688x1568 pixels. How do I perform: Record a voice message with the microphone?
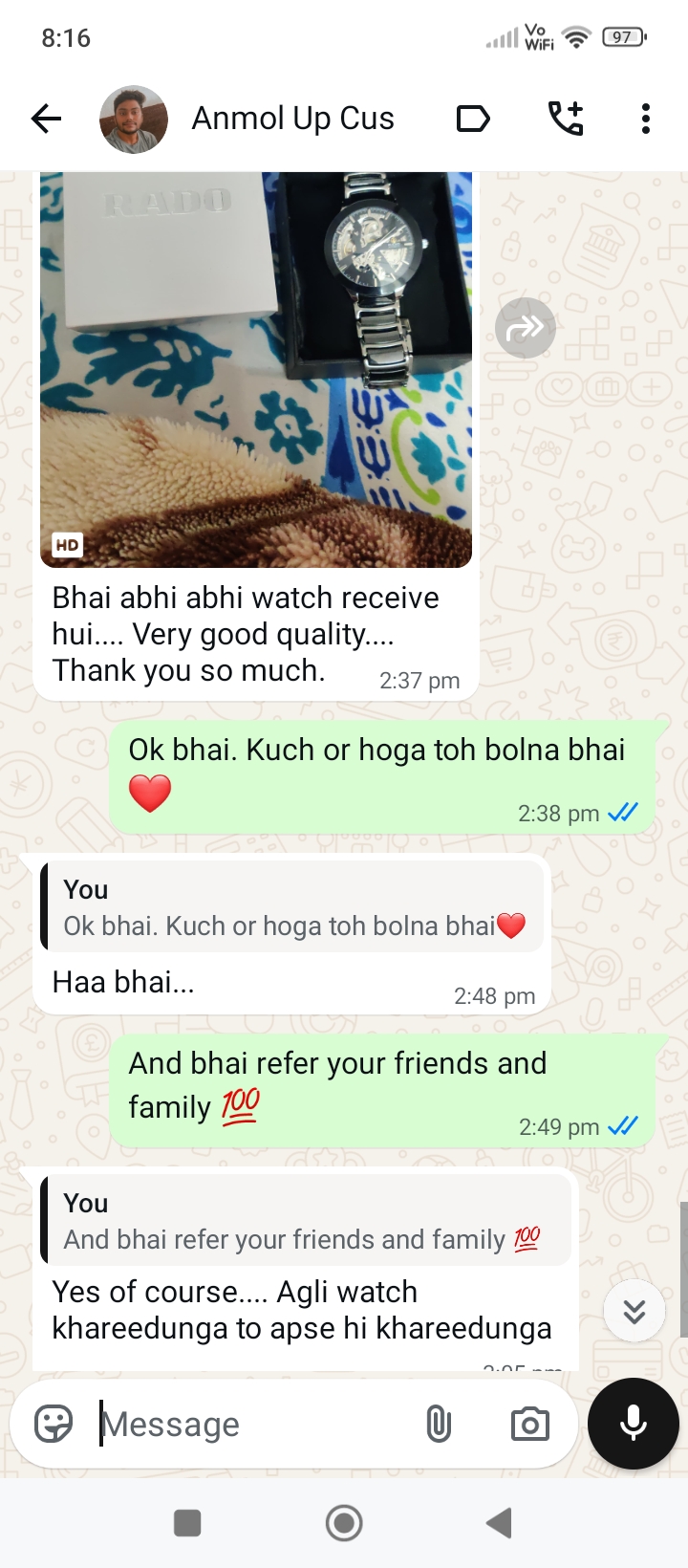pyautogui.click(x=633, y=1424)
